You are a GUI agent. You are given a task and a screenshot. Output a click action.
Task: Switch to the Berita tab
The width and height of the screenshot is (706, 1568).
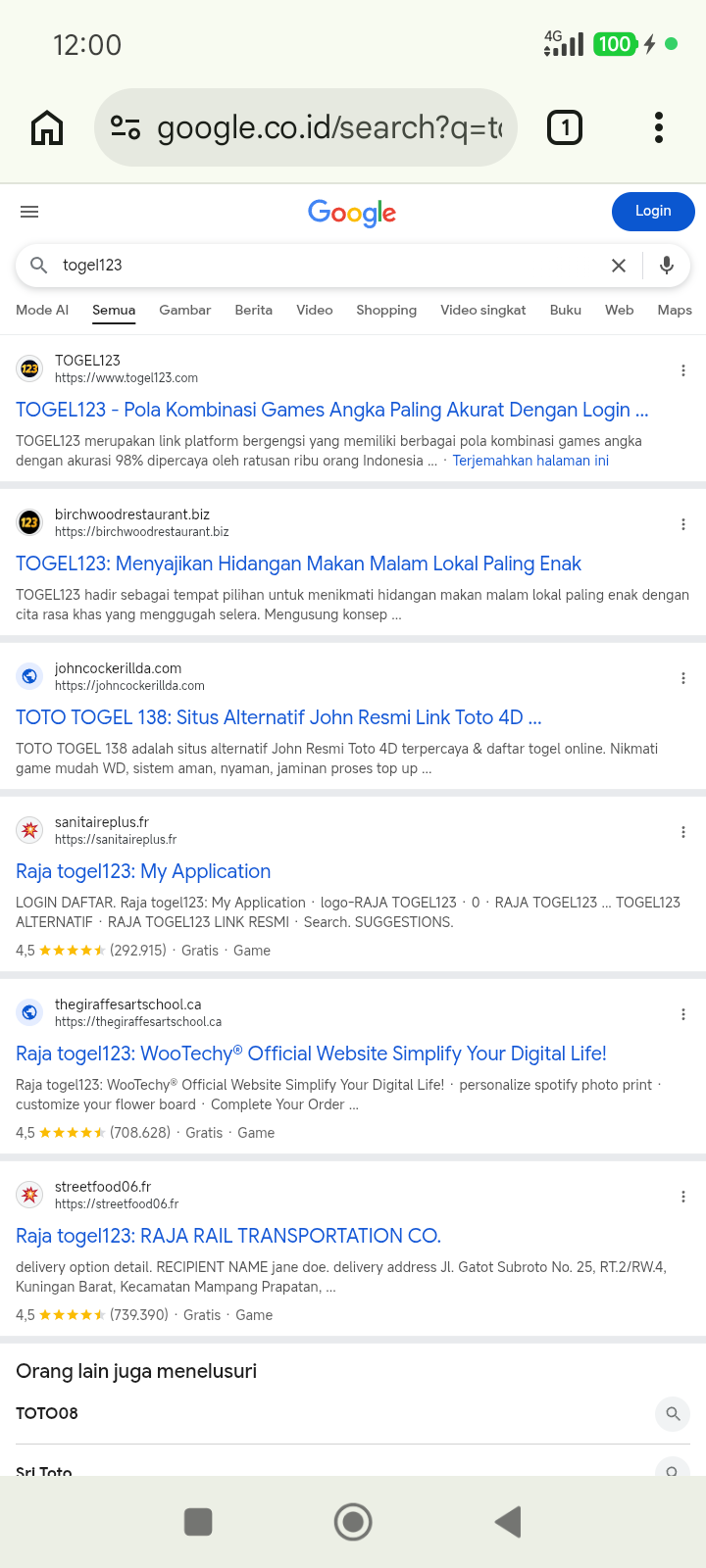point(254,310)
